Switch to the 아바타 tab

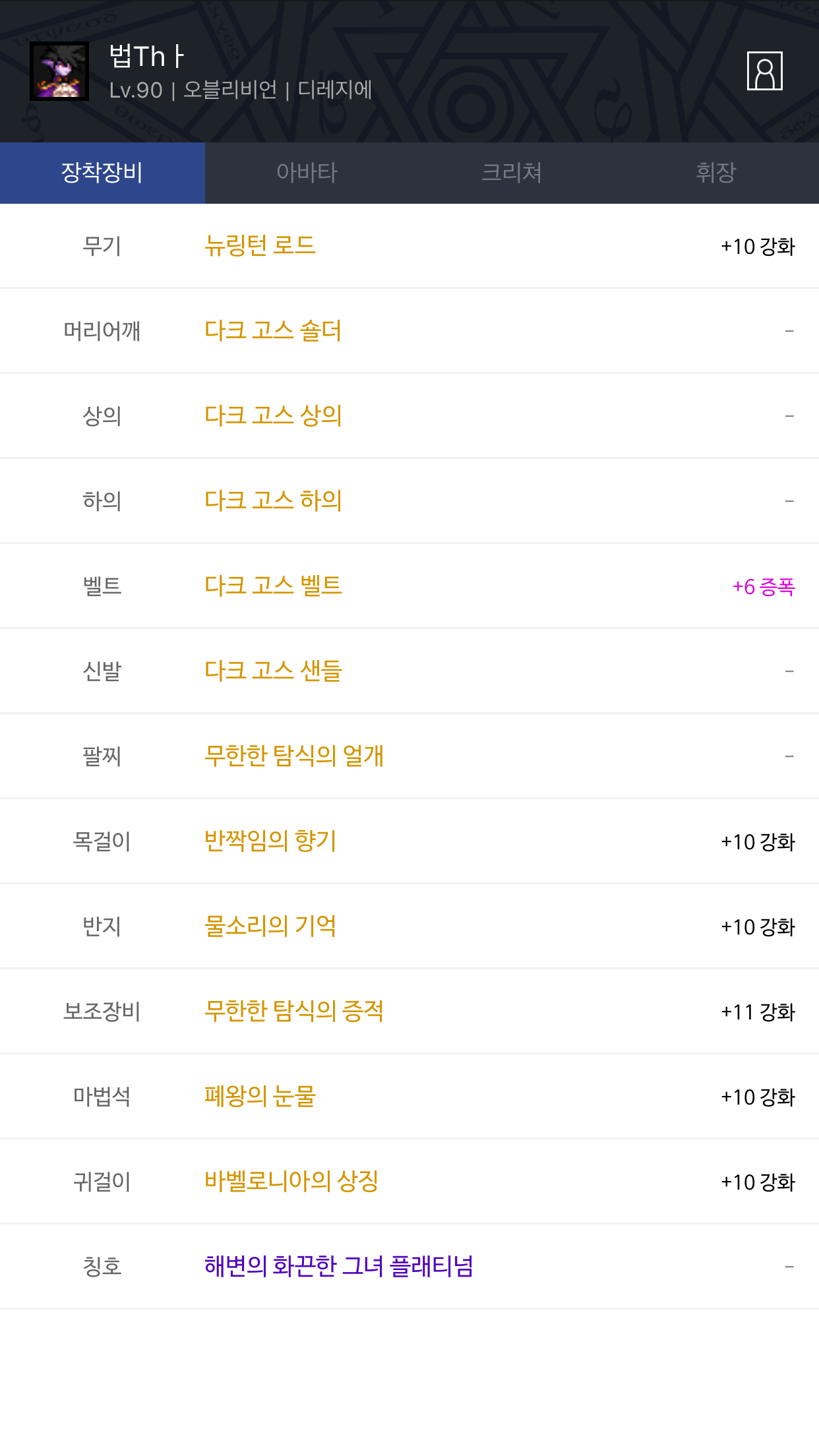coord(307,173)
